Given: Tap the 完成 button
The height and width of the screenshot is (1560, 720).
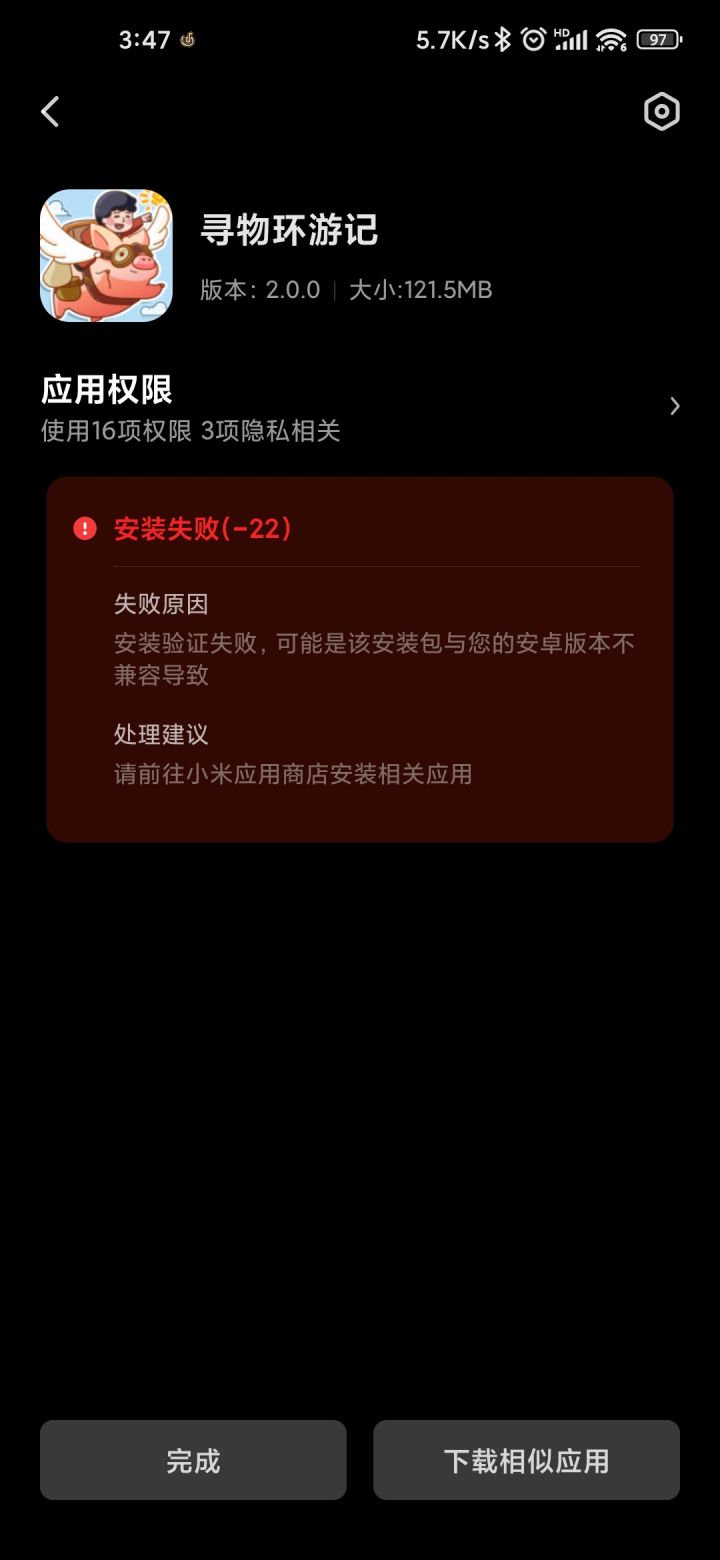Looking at the screenshot, I should coord(193,1460).
